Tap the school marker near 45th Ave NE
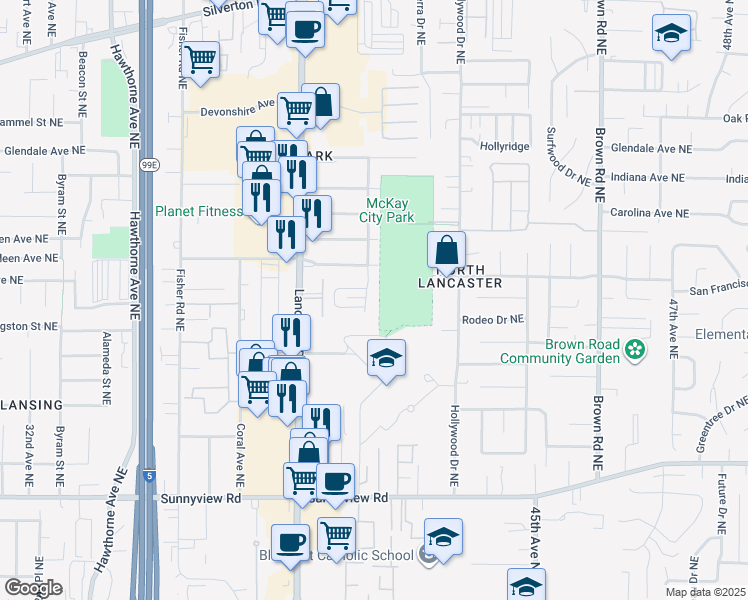The width and height of the screenshot is (748, 600). tap(526, 585)
